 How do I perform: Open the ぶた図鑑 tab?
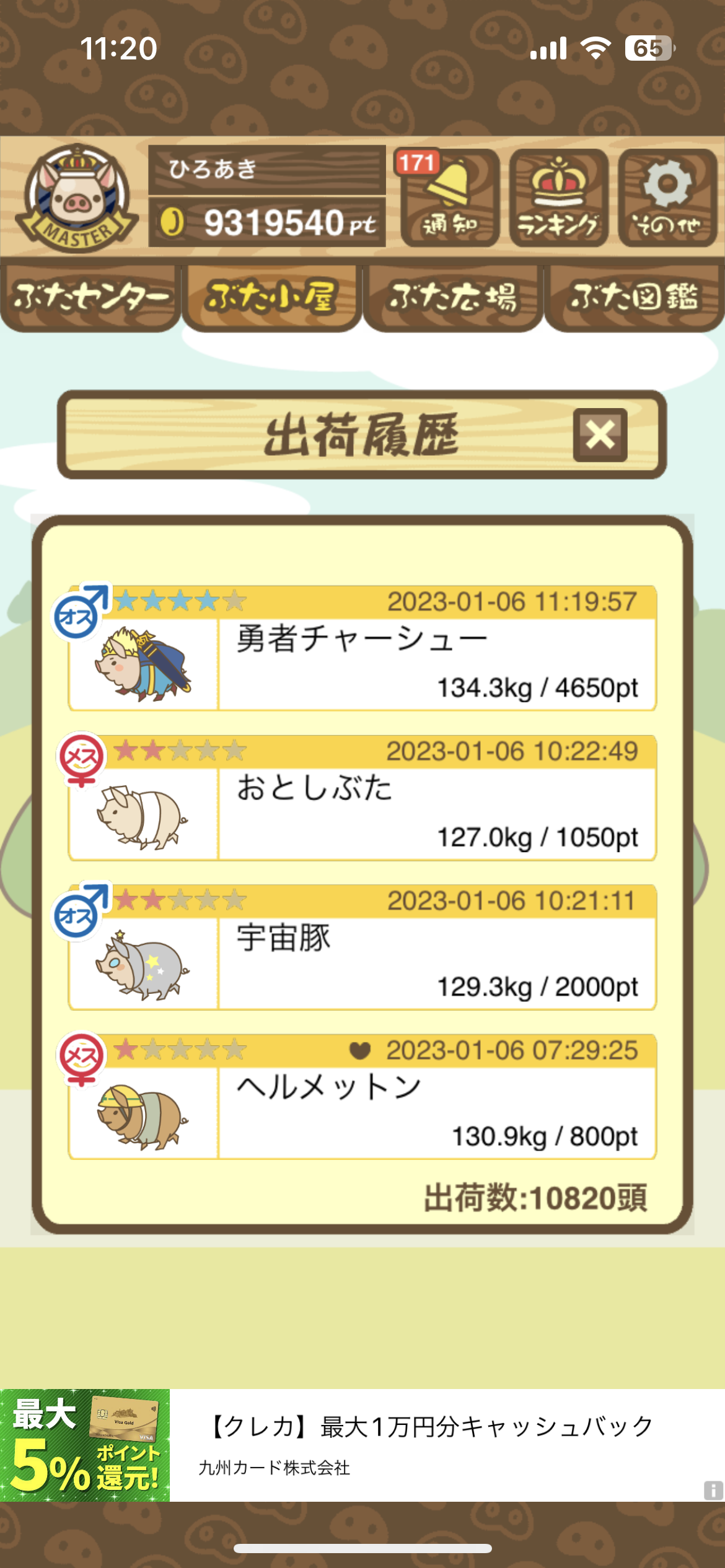(x=634, y=297)
